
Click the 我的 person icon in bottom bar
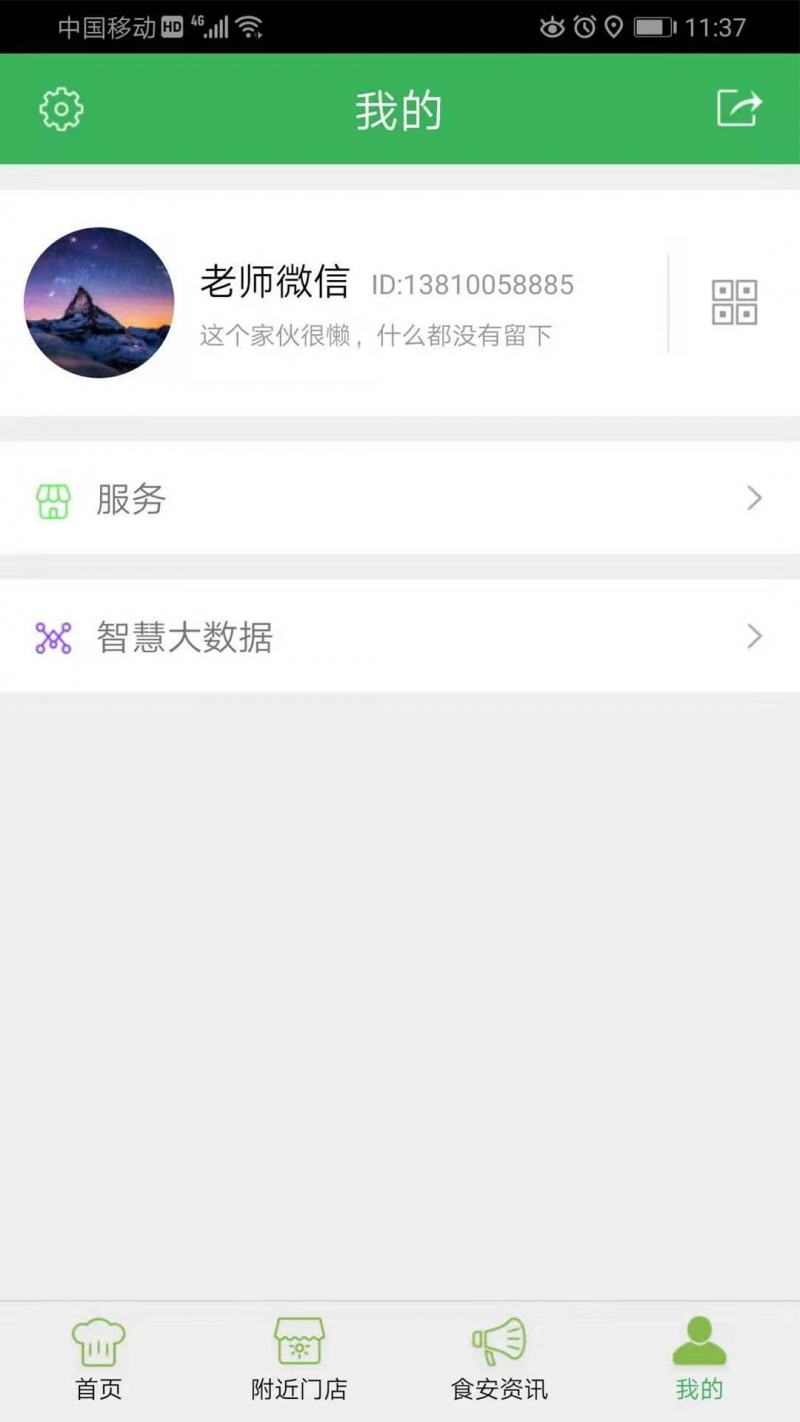click(x=699, y=1341)
